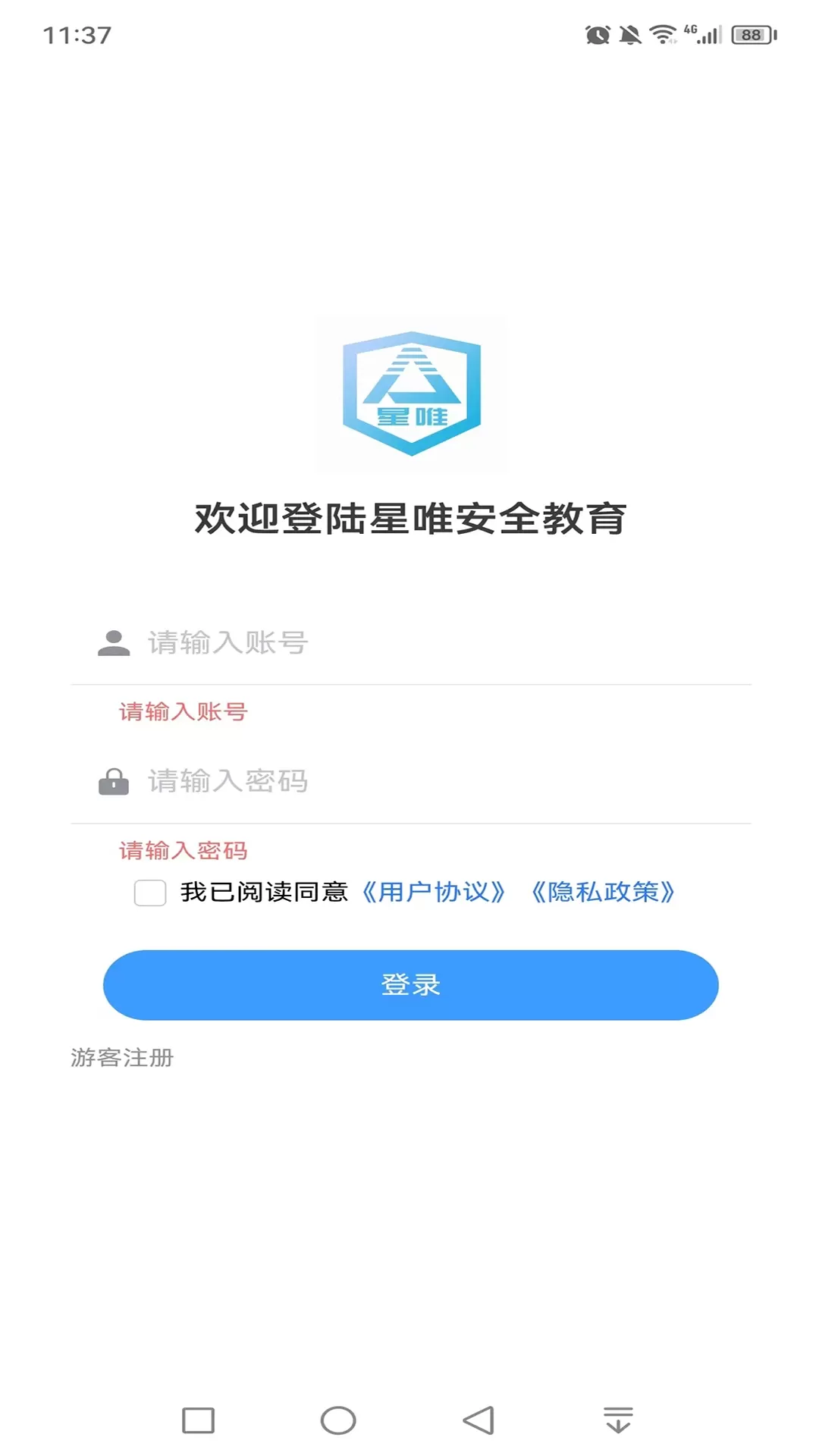Check the agreement checkbox
The image size is (819, 1456).
tap(150, 893)
